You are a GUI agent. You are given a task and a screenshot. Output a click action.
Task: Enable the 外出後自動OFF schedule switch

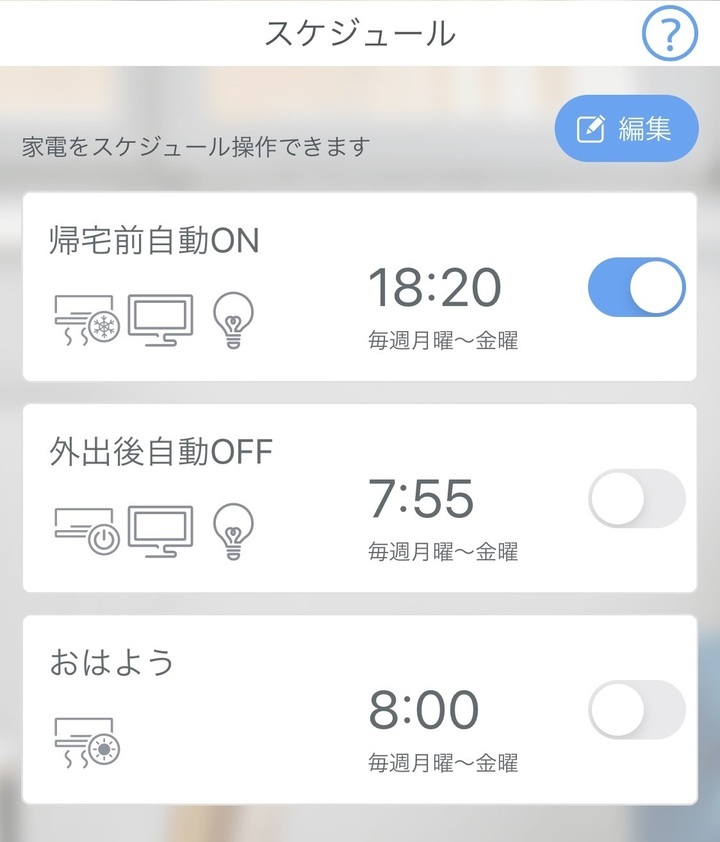coord(637,498)
